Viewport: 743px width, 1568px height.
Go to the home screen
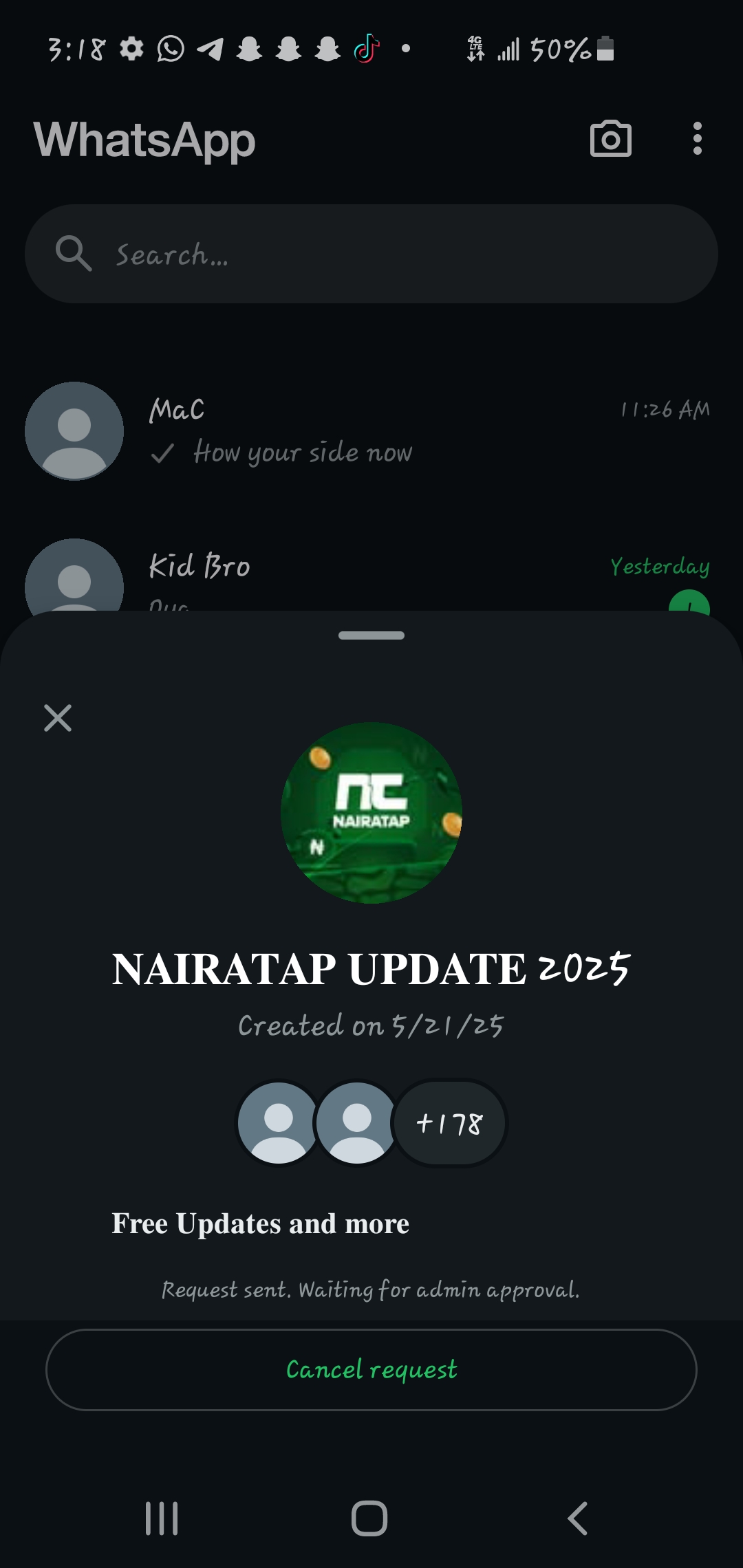[x=369, y=1518]
